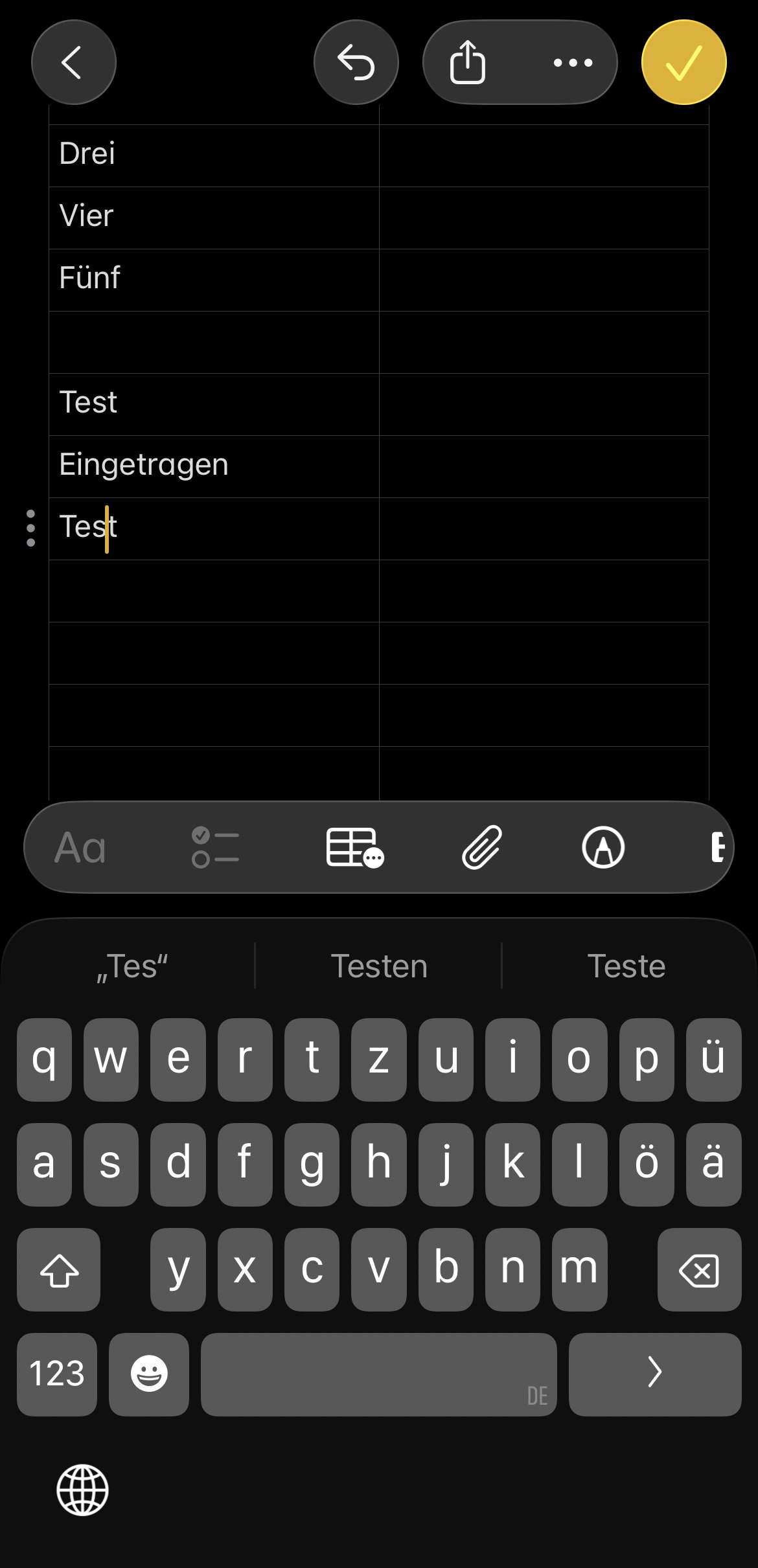Choose the suggestion Teste
The height and width of the screenshot is (1568, 758).
click(626, 966)
